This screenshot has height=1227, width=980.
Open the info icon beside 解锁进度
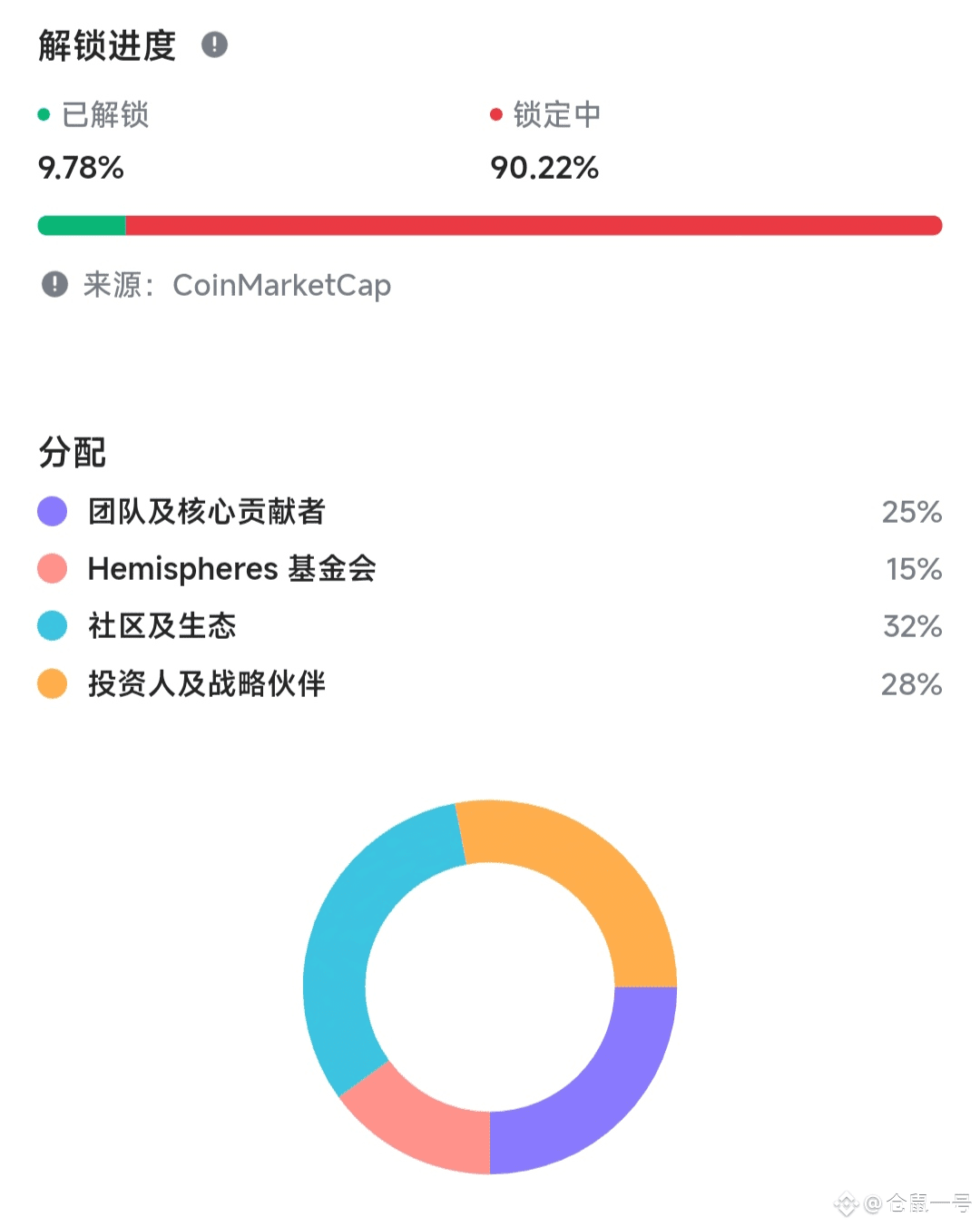coord(214,44)
